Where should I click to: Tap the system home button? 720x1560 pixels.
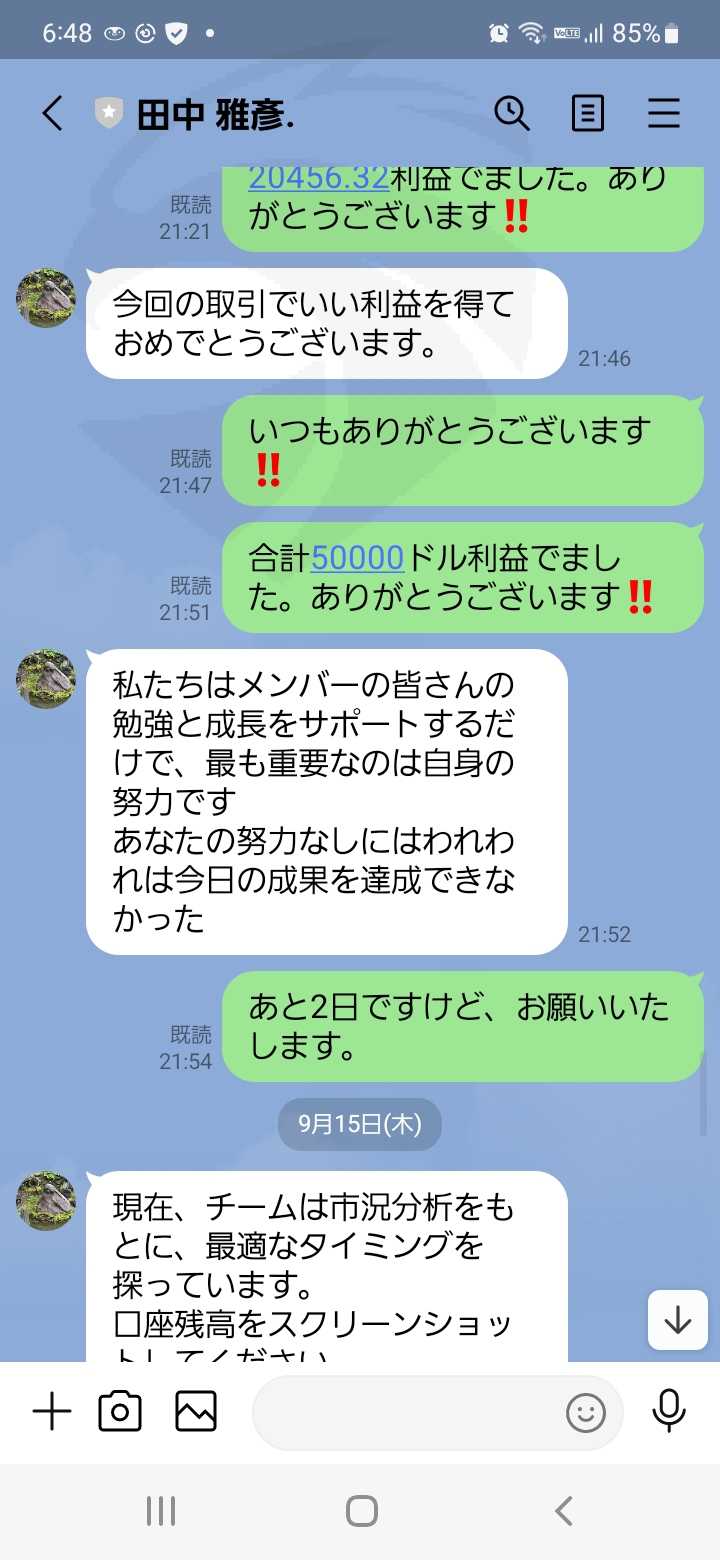coord(361,1510)
